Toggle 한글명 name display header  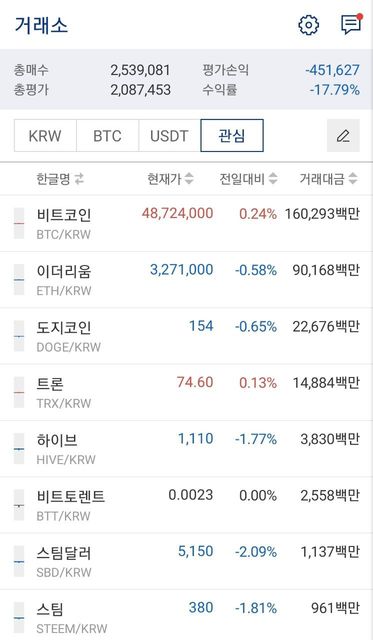(60, 179)
